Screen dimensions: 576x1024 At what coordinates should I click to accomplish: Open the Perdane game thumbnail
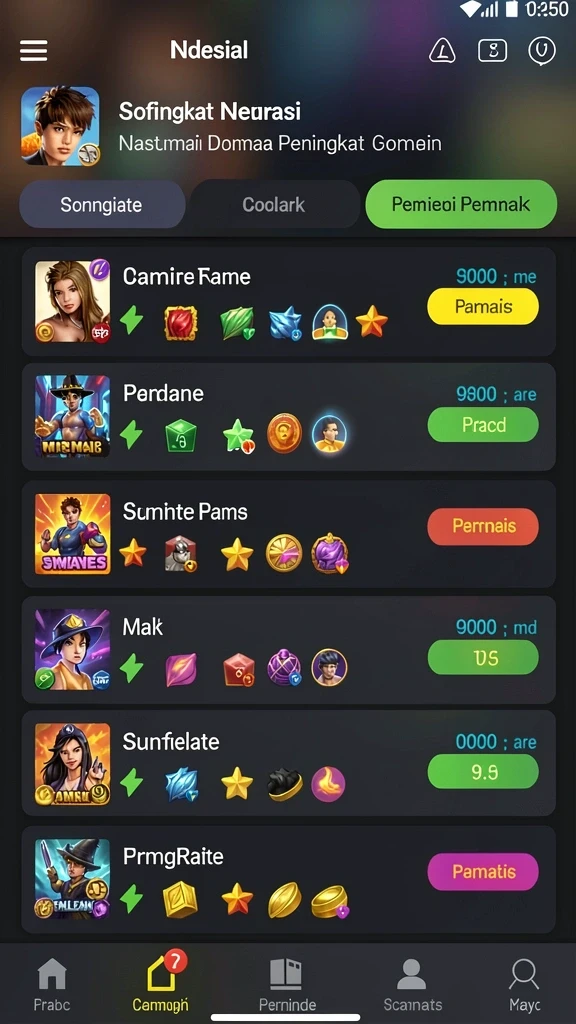click(x=72, y=417)
